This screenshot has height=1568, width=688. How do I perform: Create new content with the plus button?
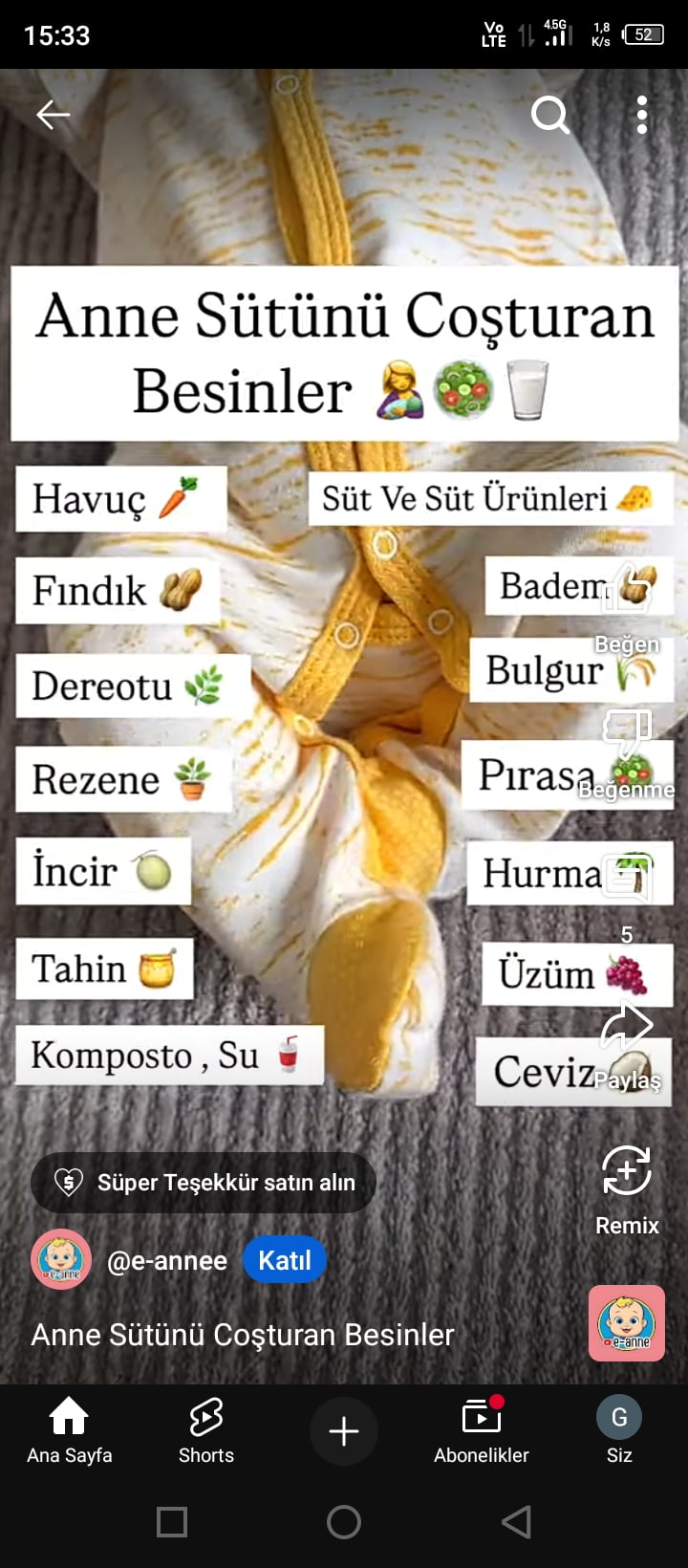[x=344, y=1431]
